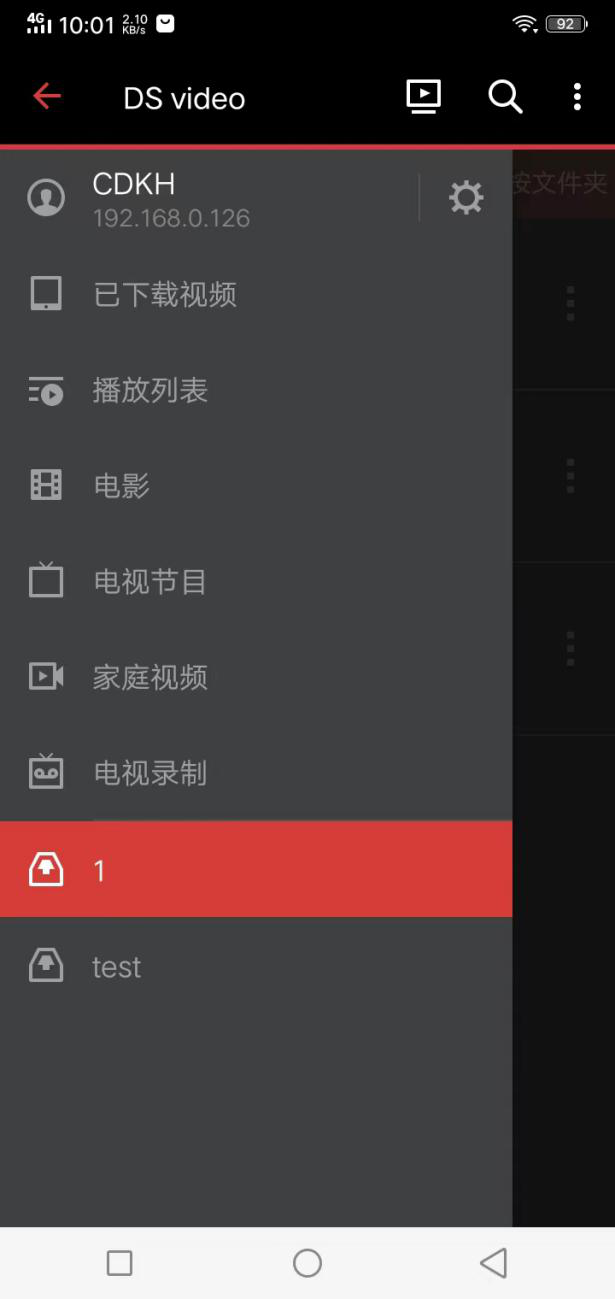Tap the system home button
The height and width of the screenshot is (1299, 615).
307,1263
